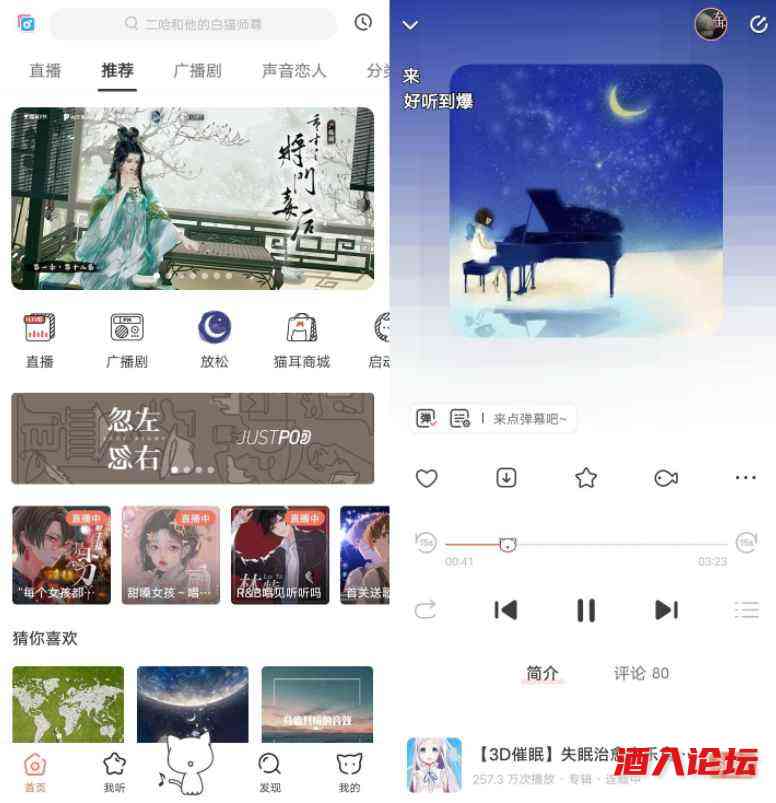This screenshot has height=803, width=776.
Task: Open the R&B唱见听听吗 live room card
Action: coord(280,555)
